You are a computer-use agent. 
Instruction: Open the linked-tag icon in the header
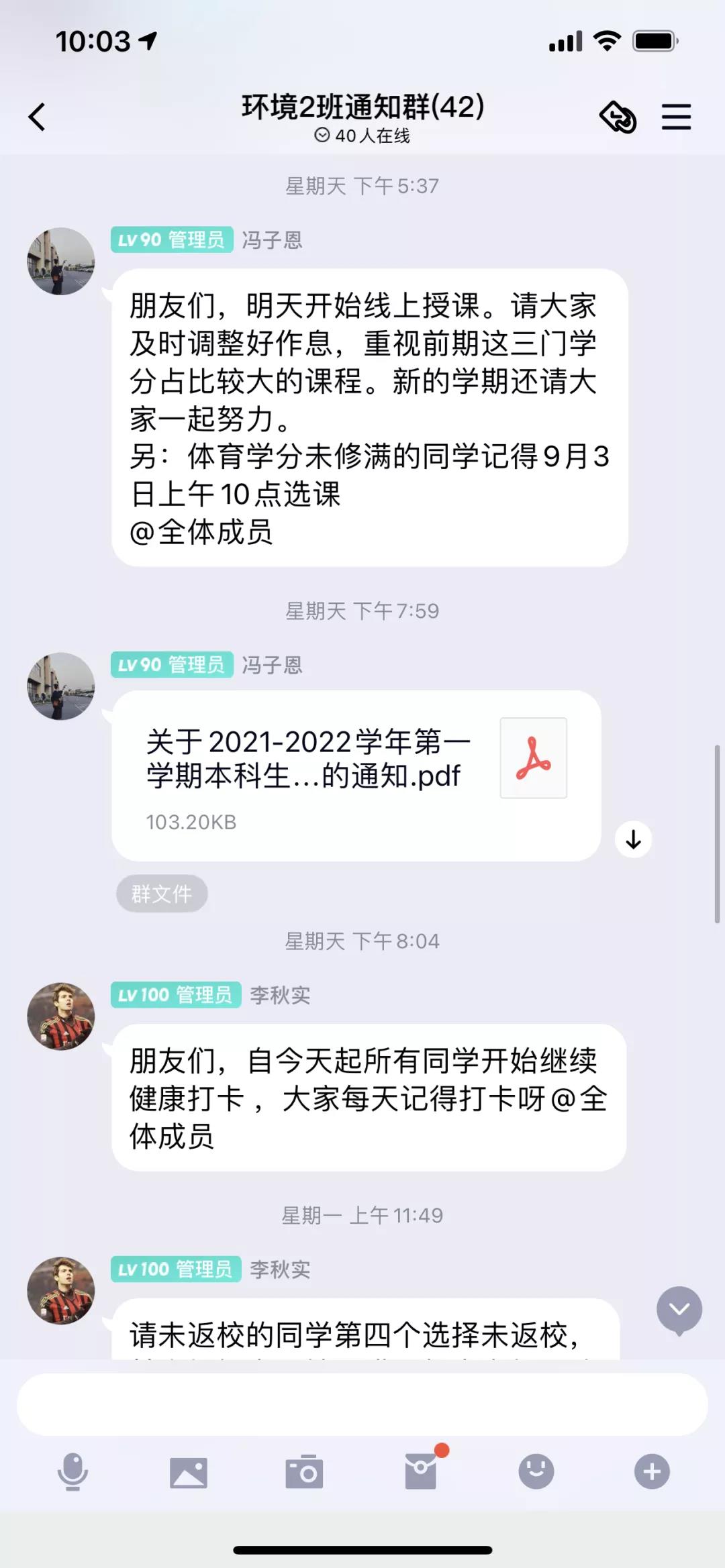pos(618,117)
